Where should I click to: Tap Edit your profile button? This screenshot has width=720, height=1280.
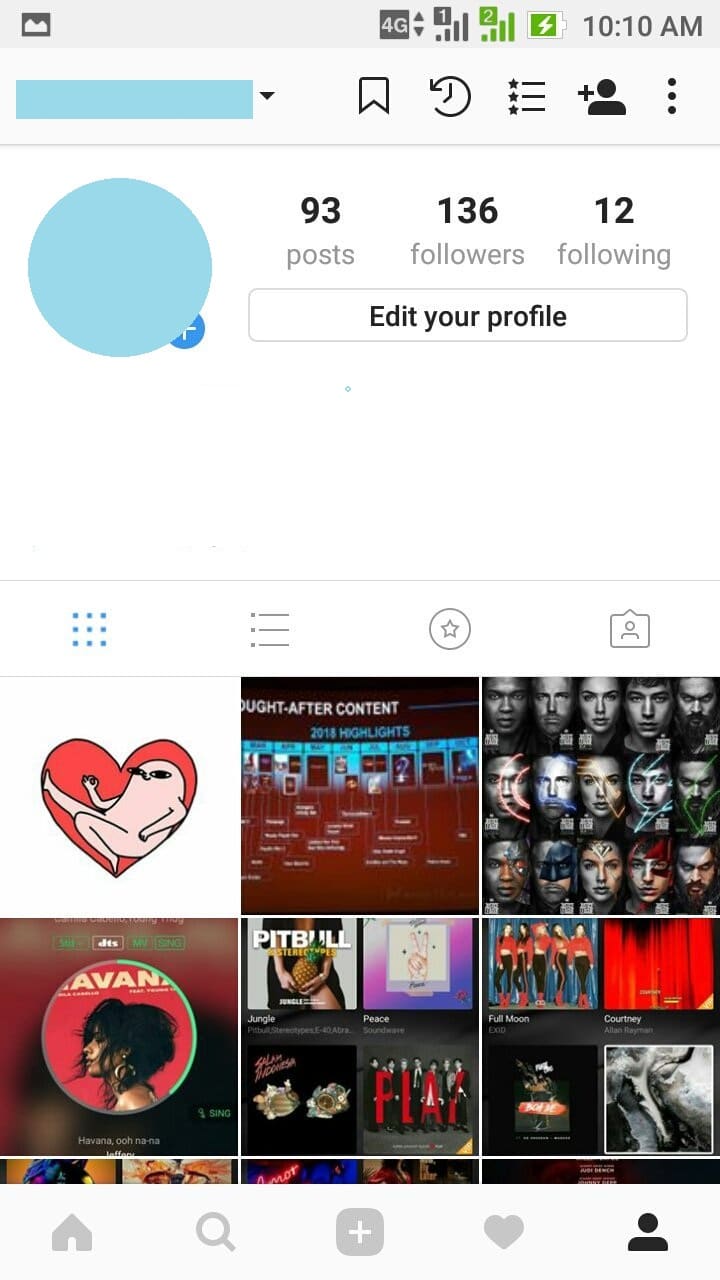coord(467,316)
